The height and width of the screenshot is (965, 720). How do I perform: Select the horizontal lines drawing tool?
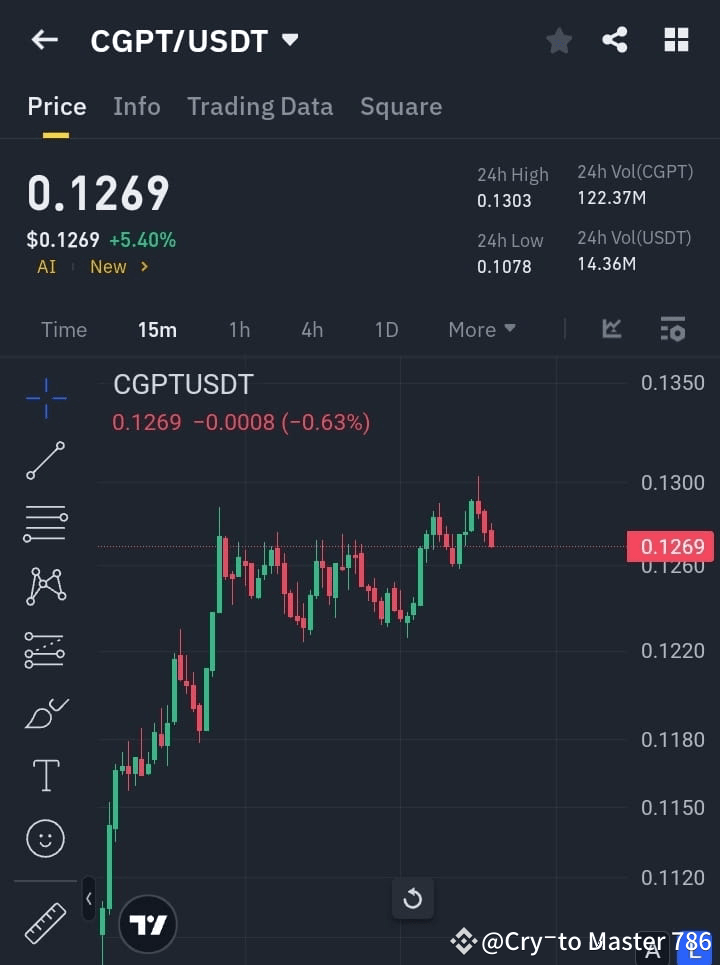click(45, 524)
